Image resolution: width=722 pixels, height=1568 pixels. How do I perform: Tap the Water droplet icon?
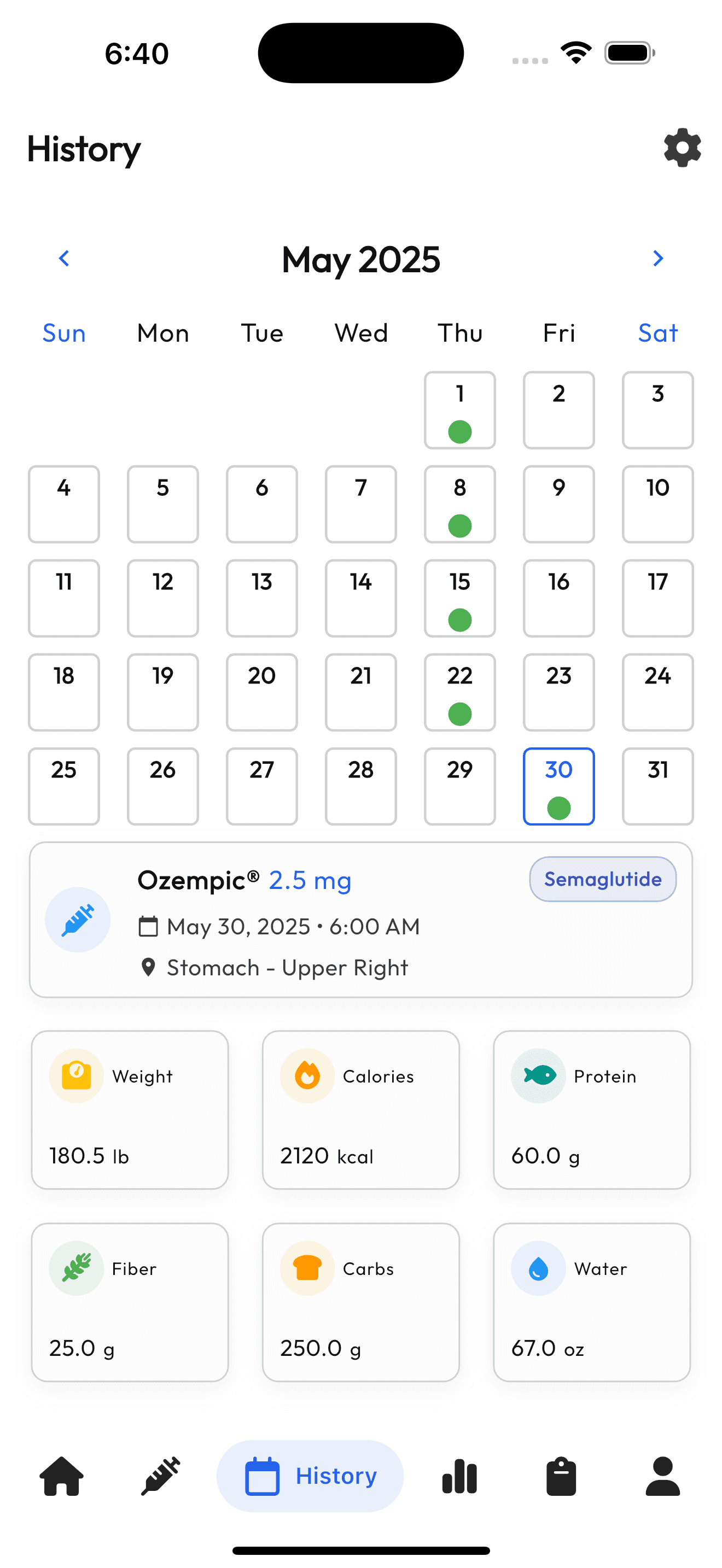click(x=538, y=1268)
